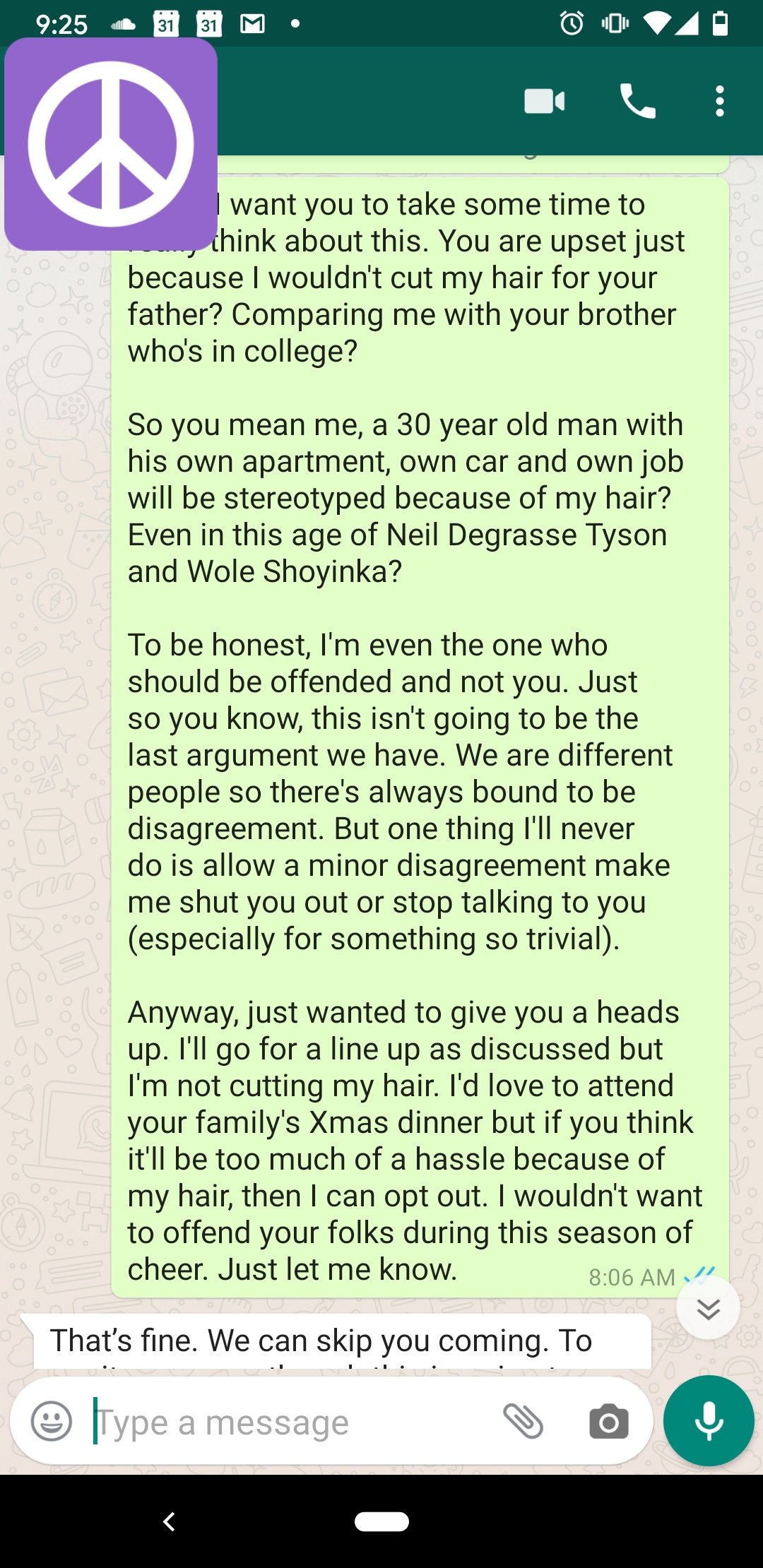763x1568 pixels.
Task: Open the emoji picker
Action: pos(52,1421)
